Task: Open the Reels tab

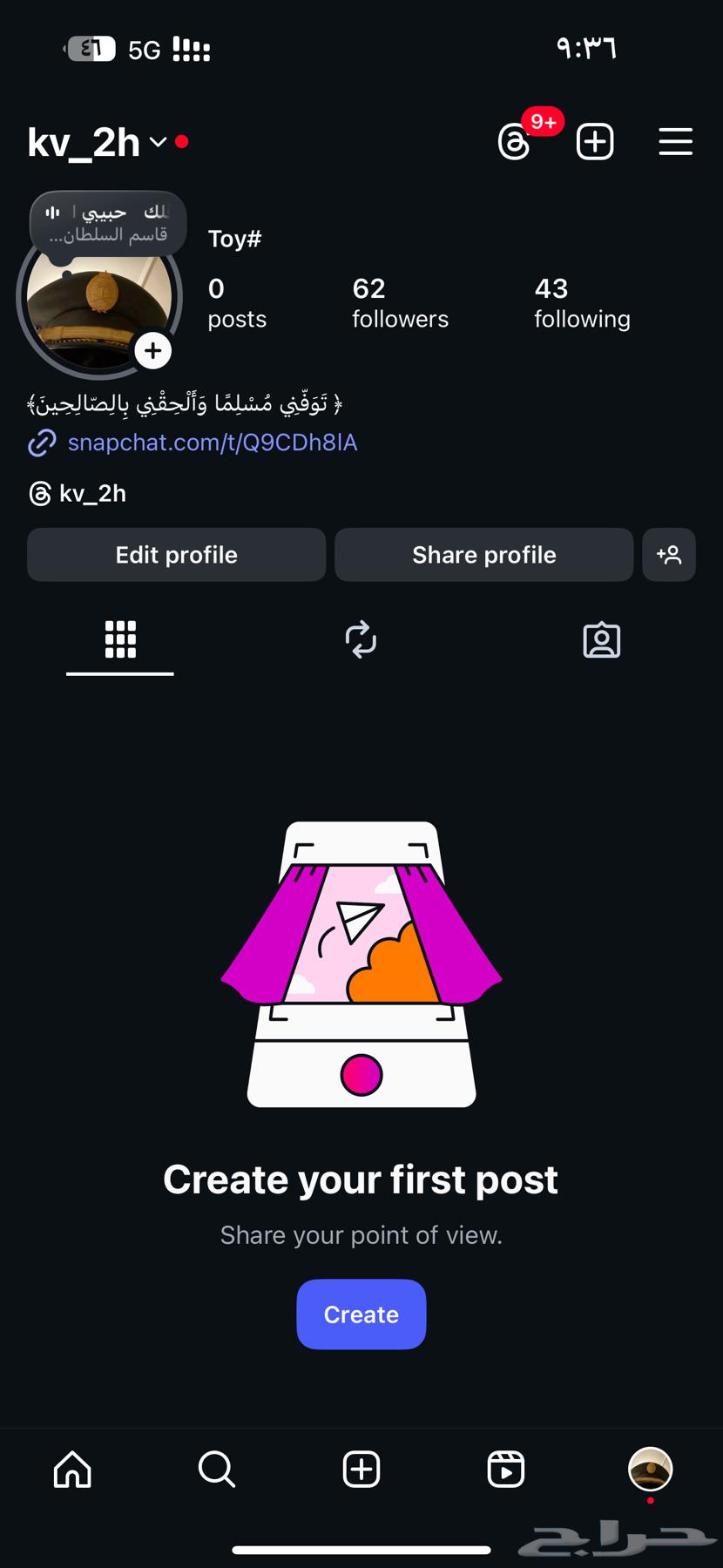Action: [x=505, y=1470]
